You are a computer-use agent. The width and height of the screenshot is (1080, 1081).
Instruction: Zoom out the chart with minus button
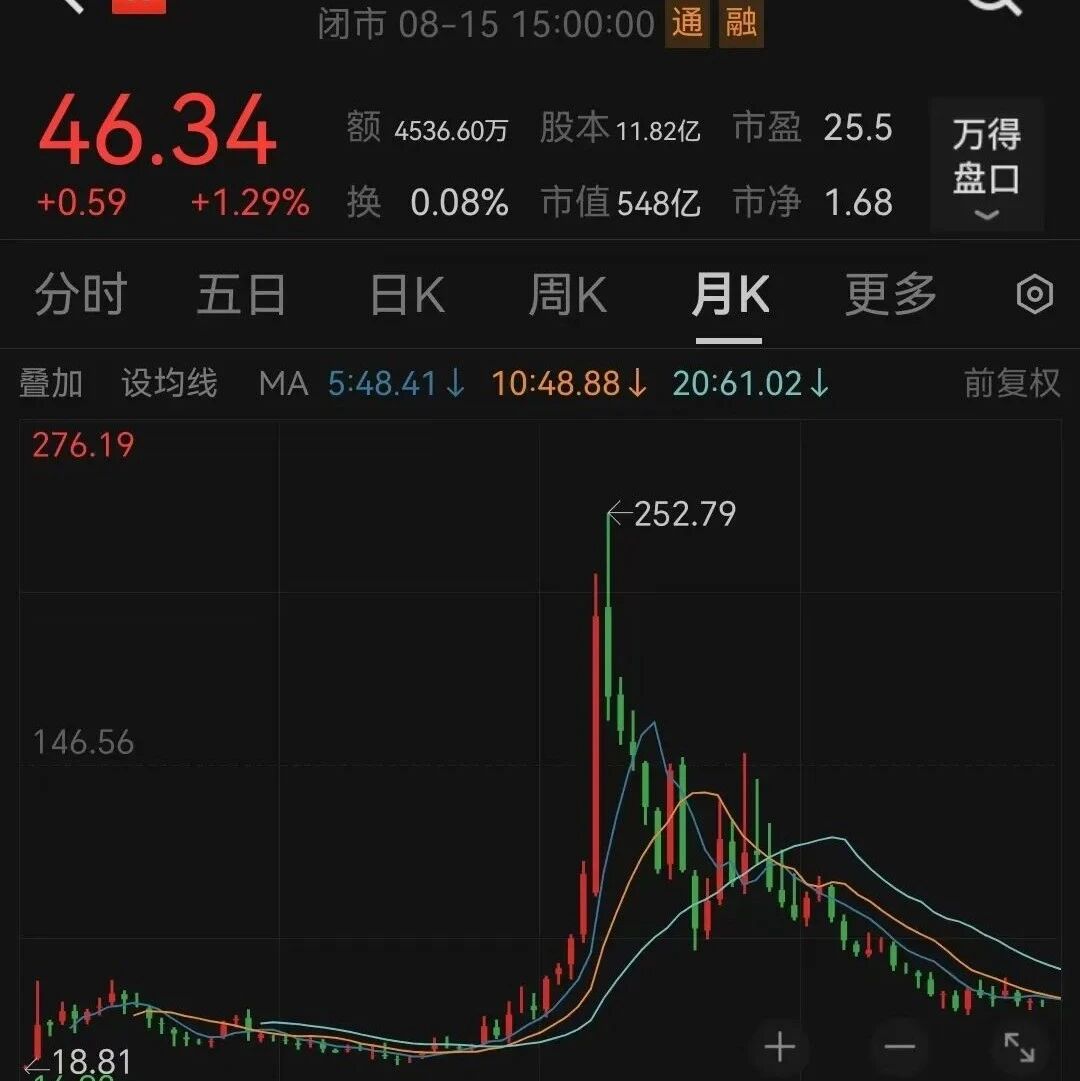[899, 1047]
